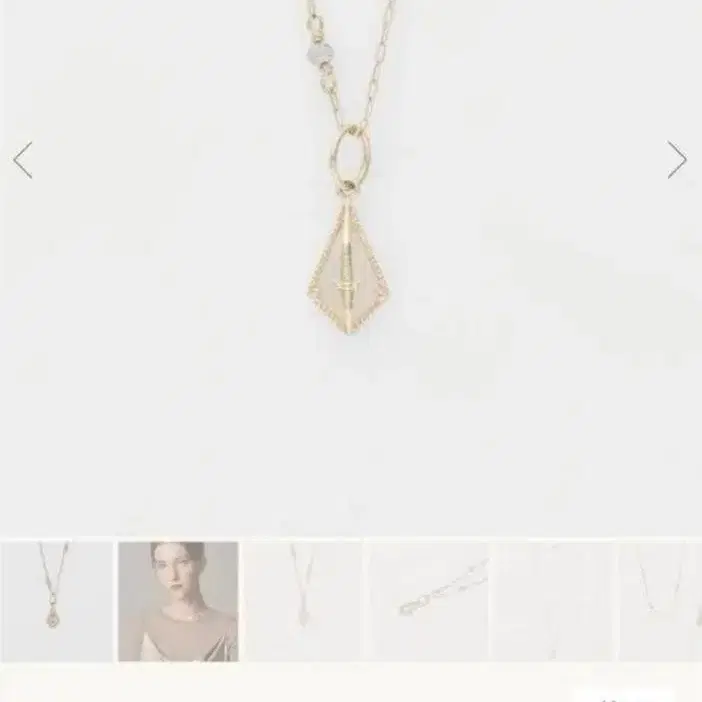View the model wearing necklace thumbnail

click(178, 600)
